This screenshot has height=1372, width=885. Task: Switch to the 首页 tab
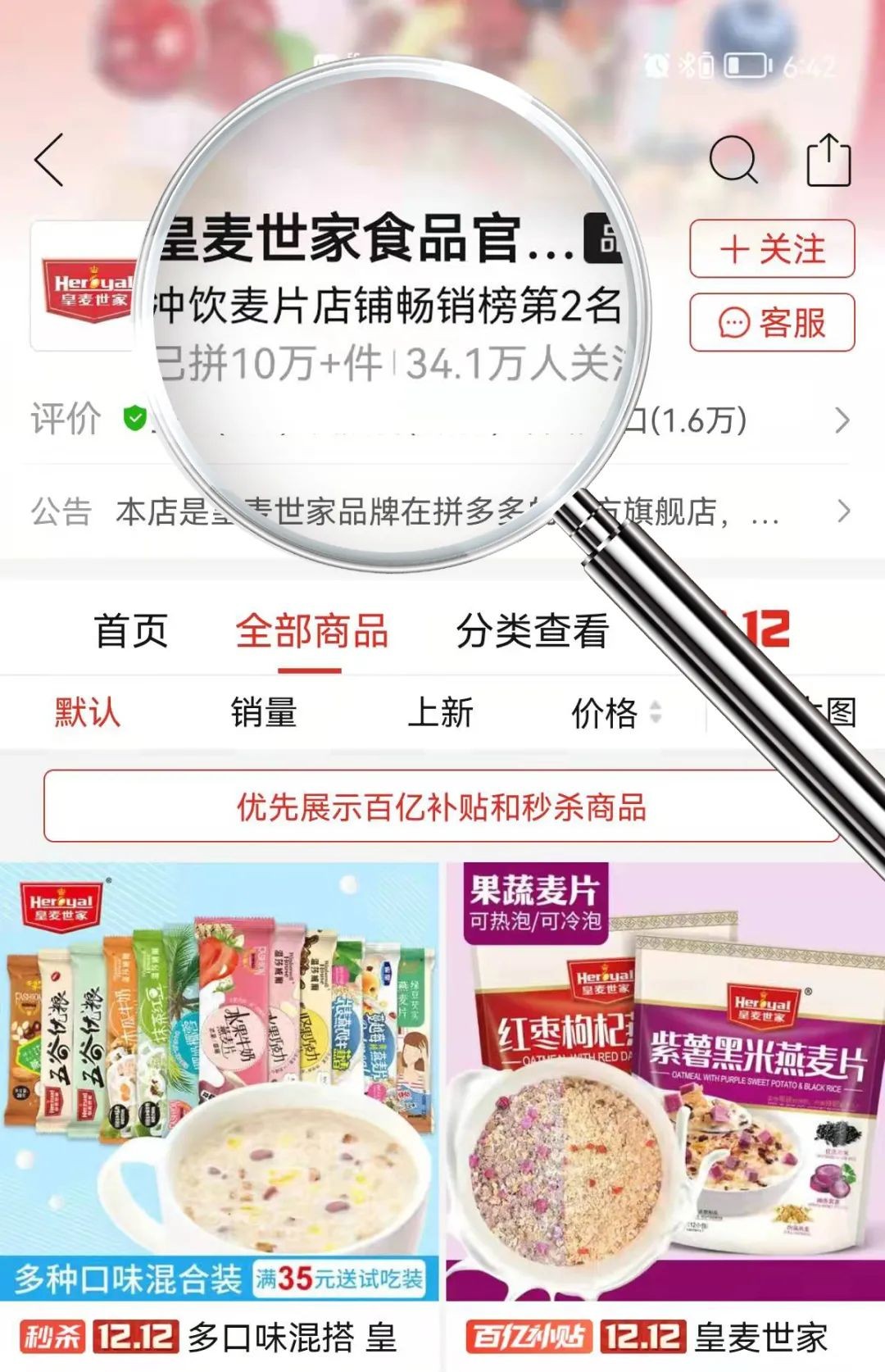tap(131, 631)
